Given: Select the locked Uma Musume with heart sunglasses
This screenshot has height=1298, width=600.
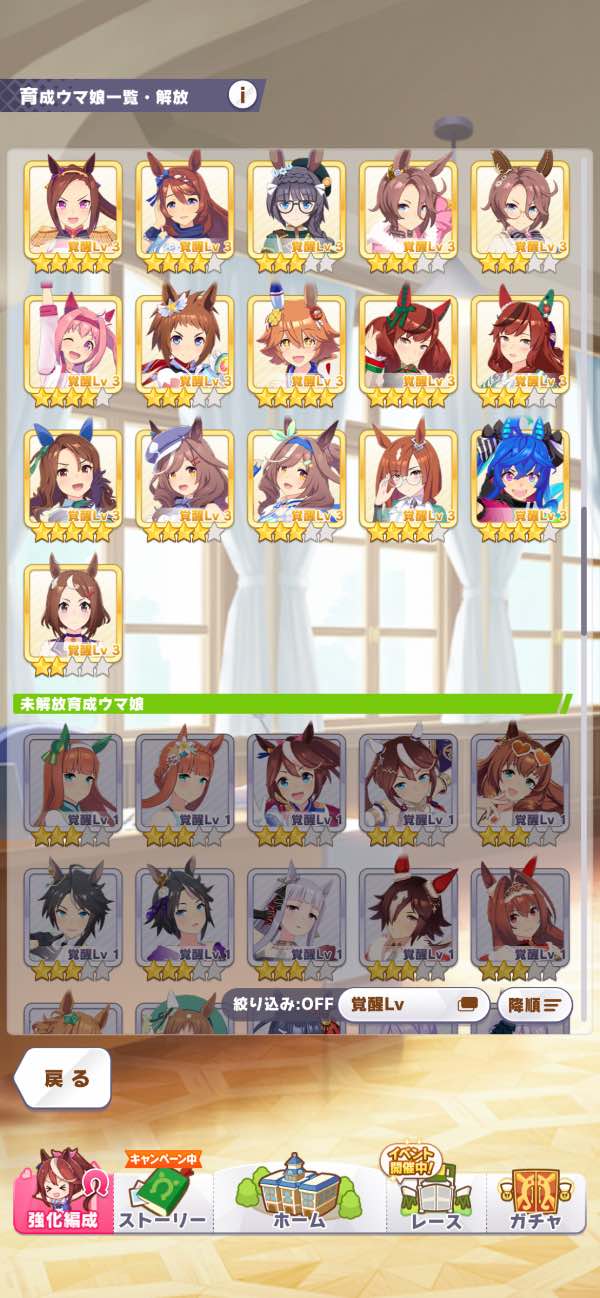Looking at the screenshot, I should click(x=519, y=786).
